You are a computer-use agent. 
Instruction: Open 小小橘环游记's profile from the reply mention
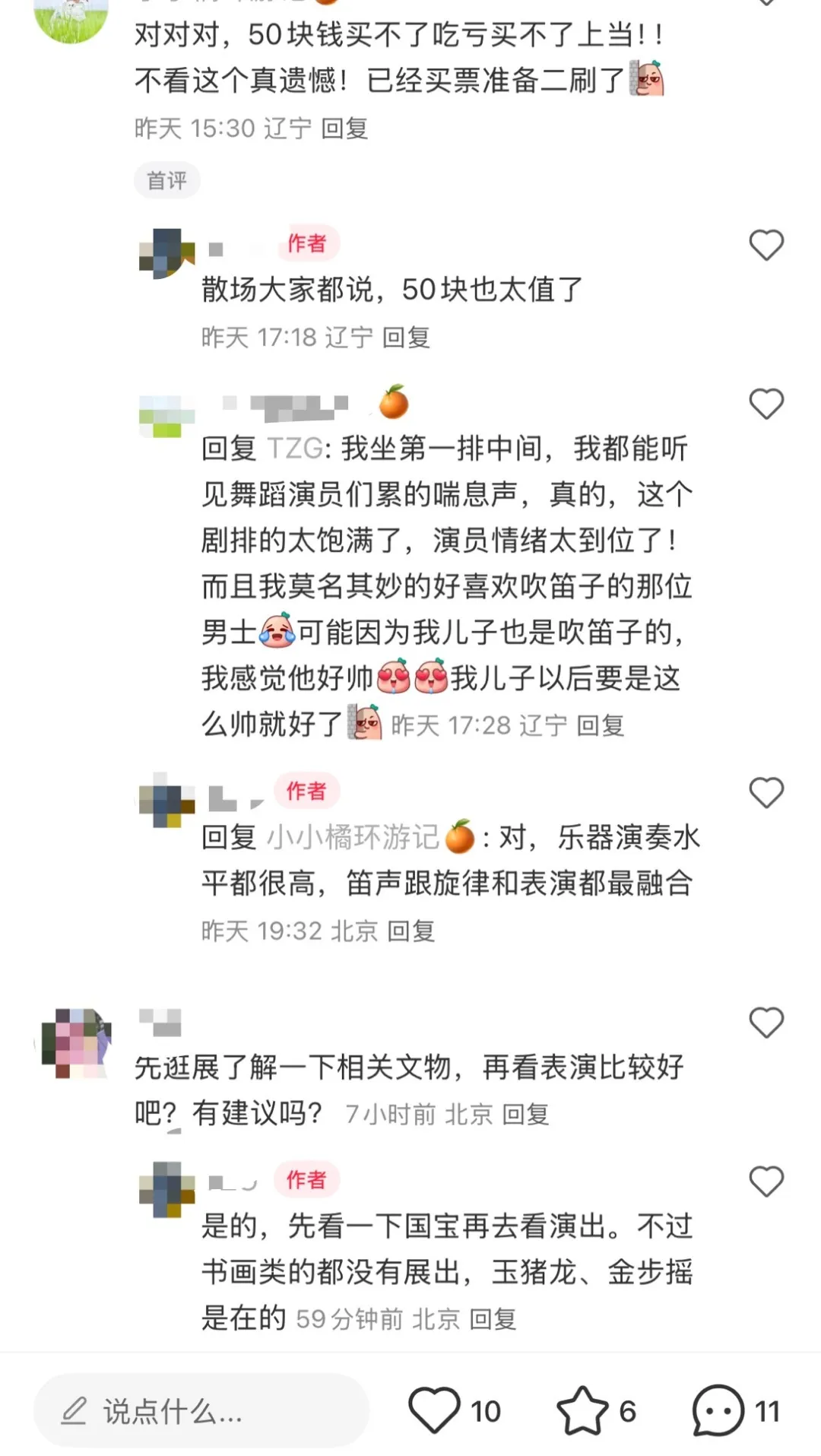click(x=354, y=837)
